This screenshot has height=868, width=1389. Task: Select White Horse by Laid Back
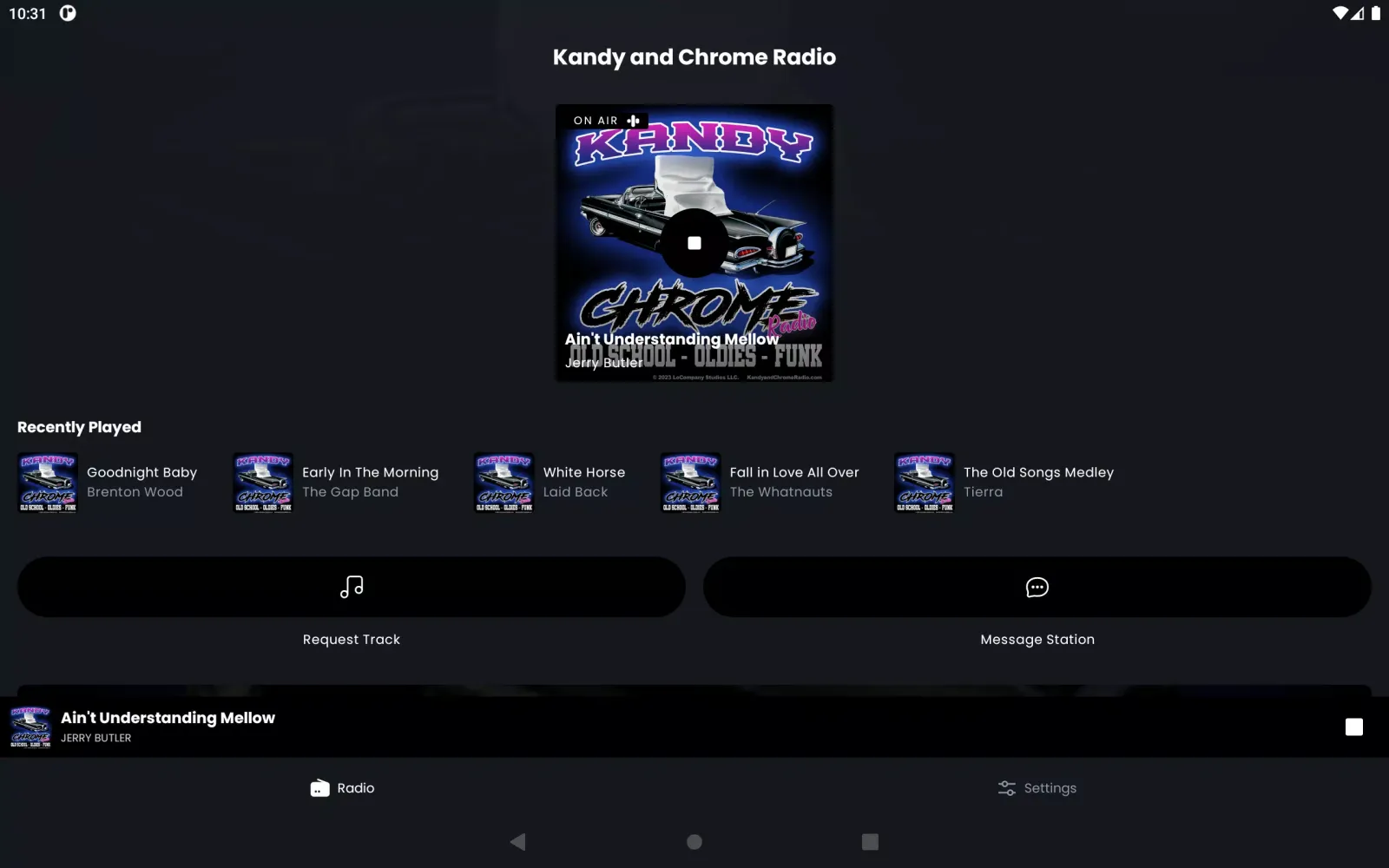point(550,483)
